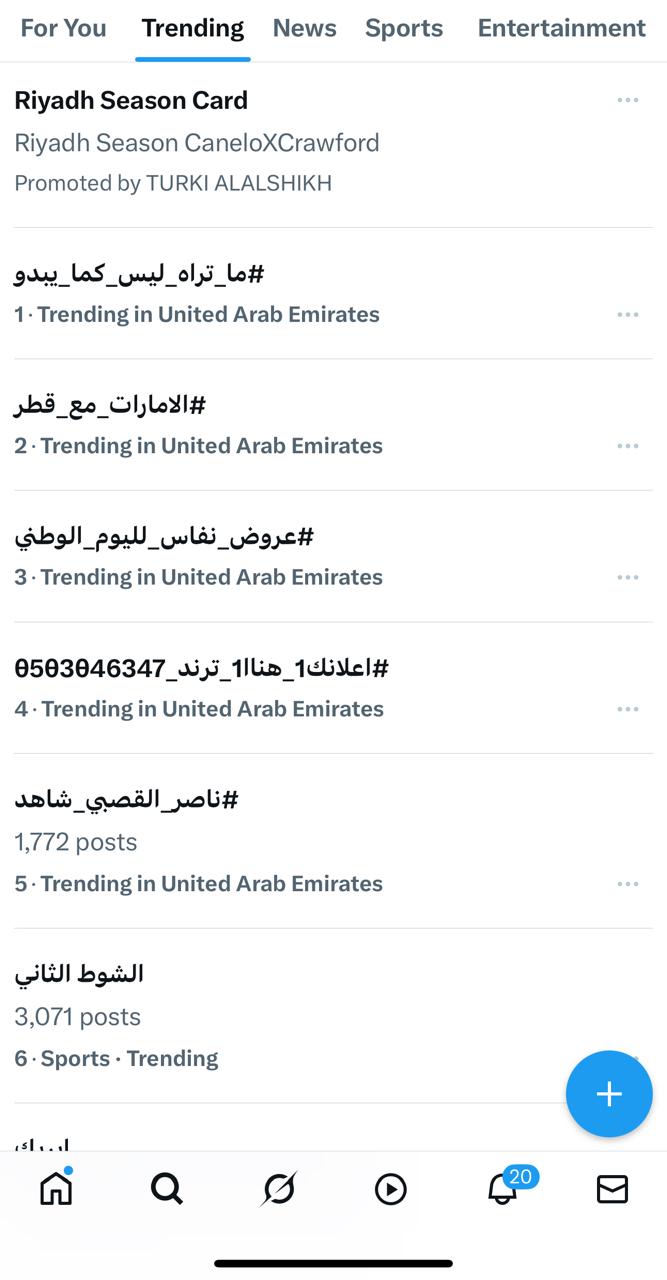Go to the Home feed
Screen dimensions: 667x1280
pyautogui.click(x=56, y=1188)
